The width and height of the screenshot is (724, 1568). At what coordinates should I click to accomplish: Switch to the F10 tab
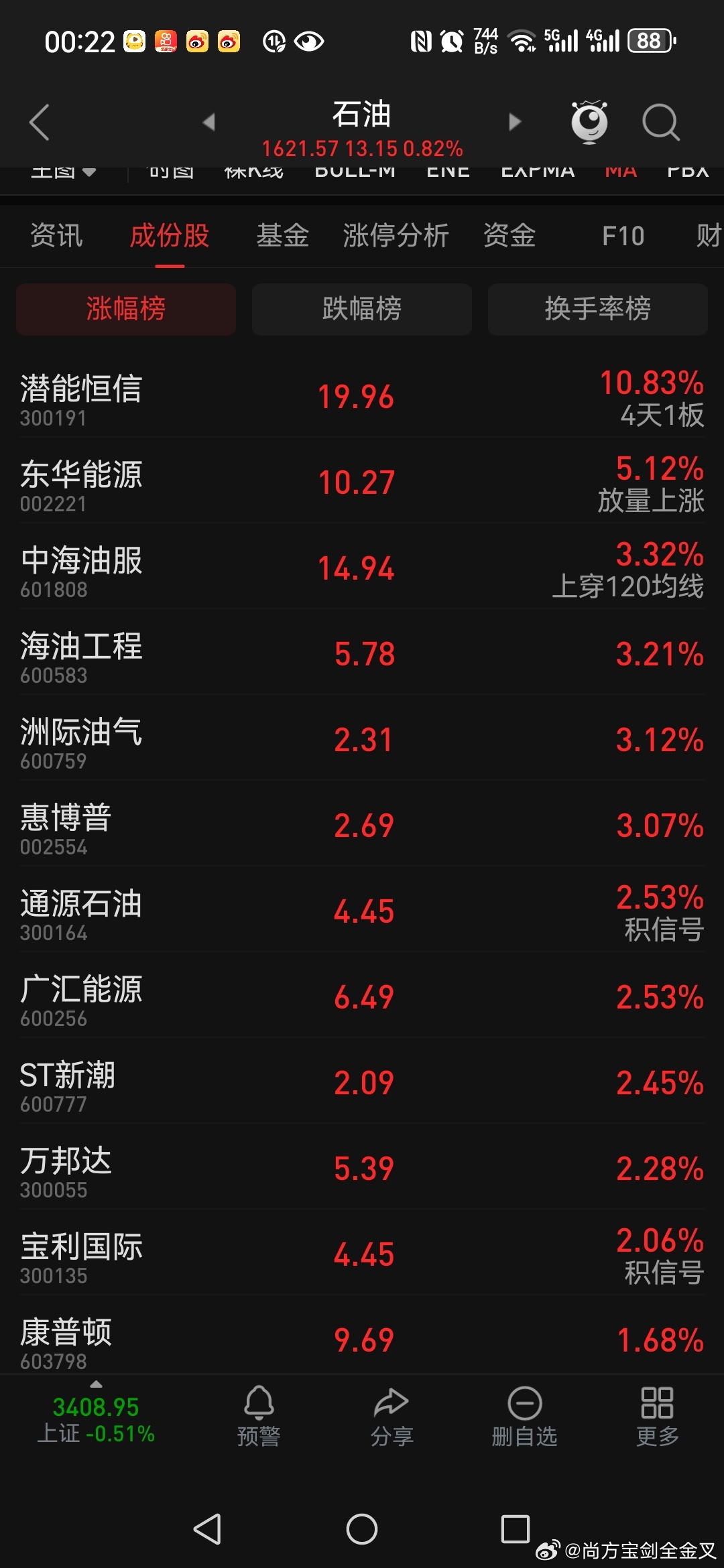623,236
